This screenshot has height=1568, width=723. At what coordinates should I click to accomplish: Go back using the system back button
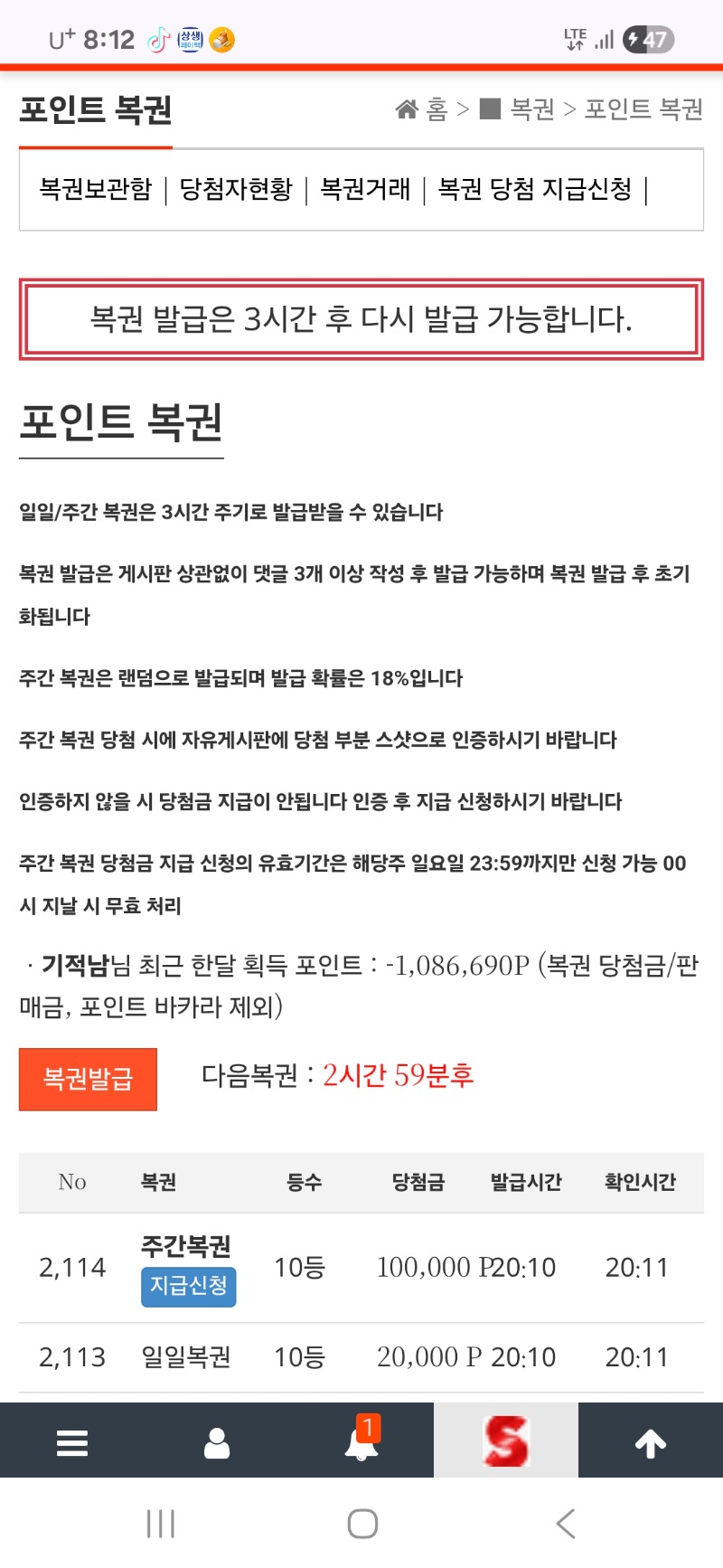coord(566,1524)
